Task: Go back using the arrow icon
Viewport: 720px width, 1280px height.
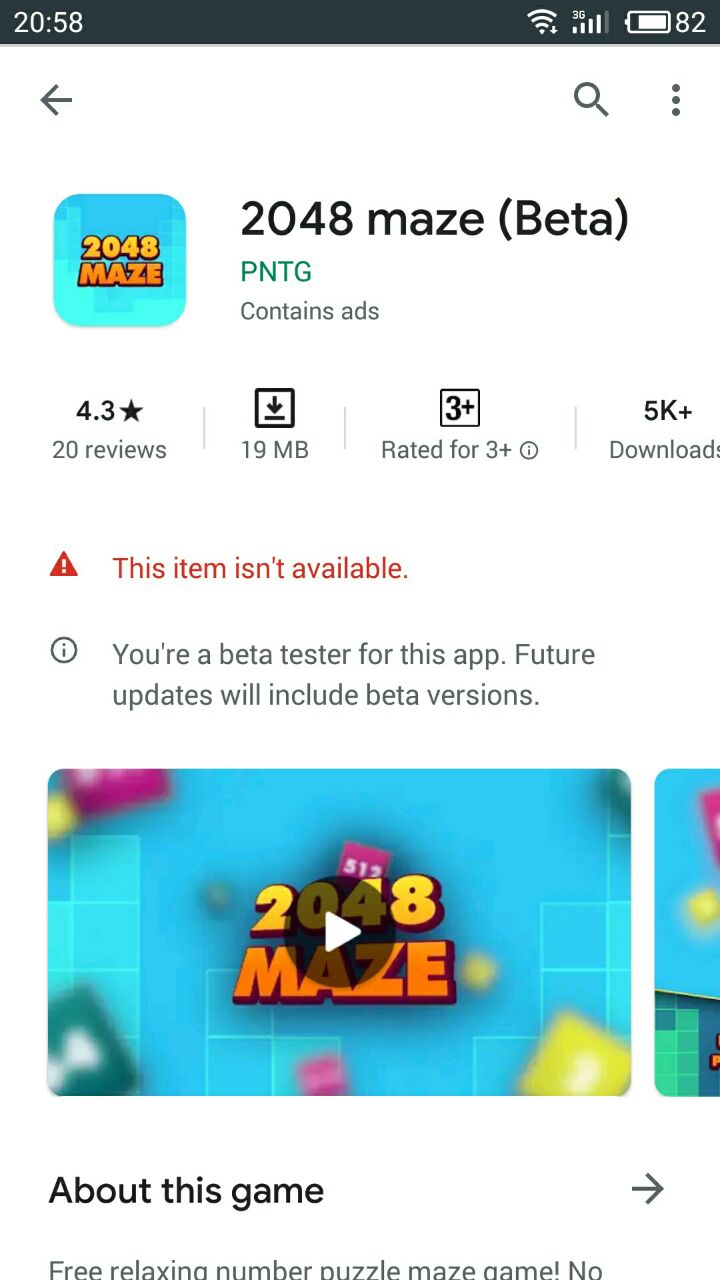Action: pyautogui.click(x=56, y=100)
